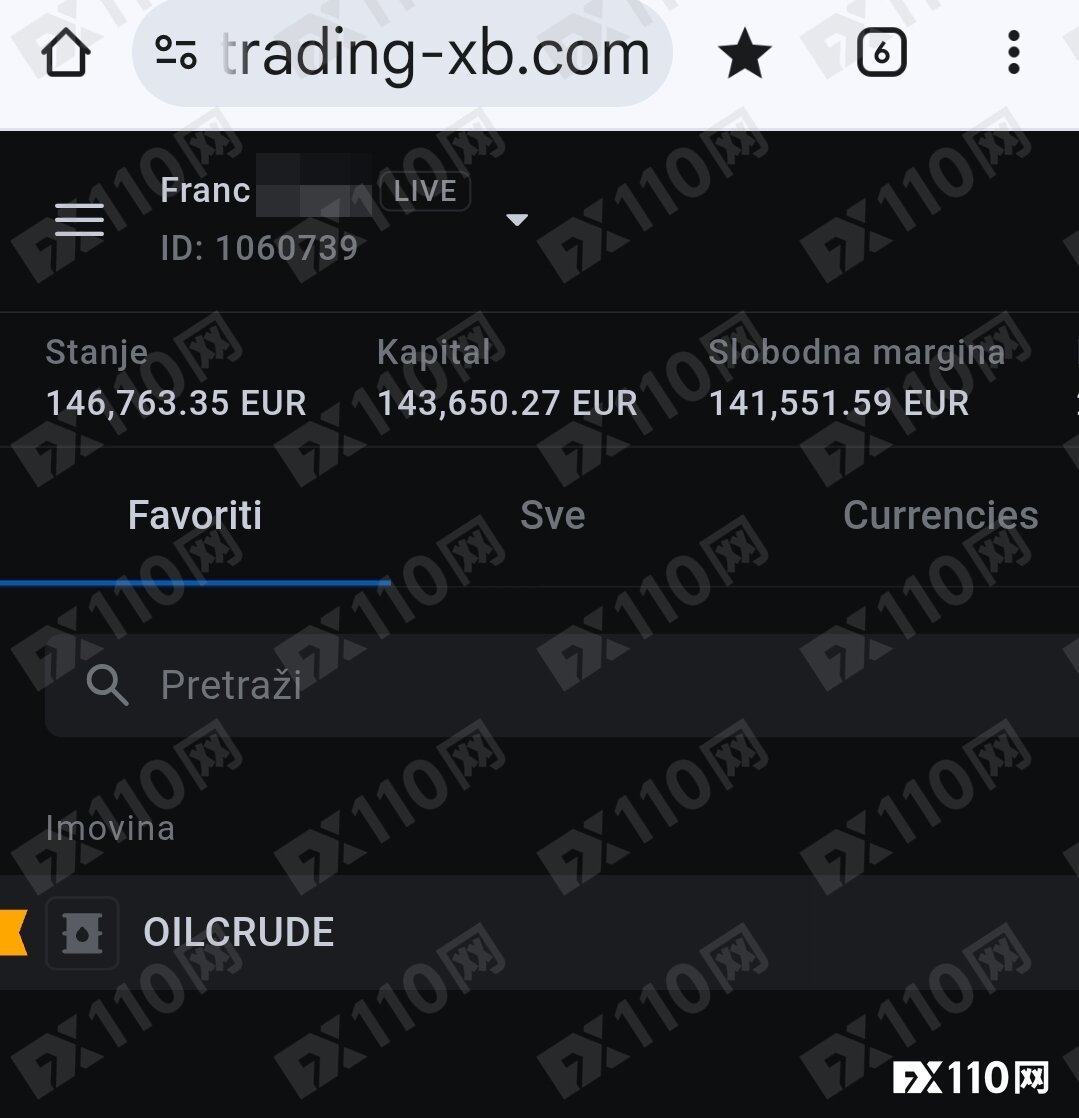Click the Stanje balance value
The image size is (1079, 1118).
tap(175, 402)
